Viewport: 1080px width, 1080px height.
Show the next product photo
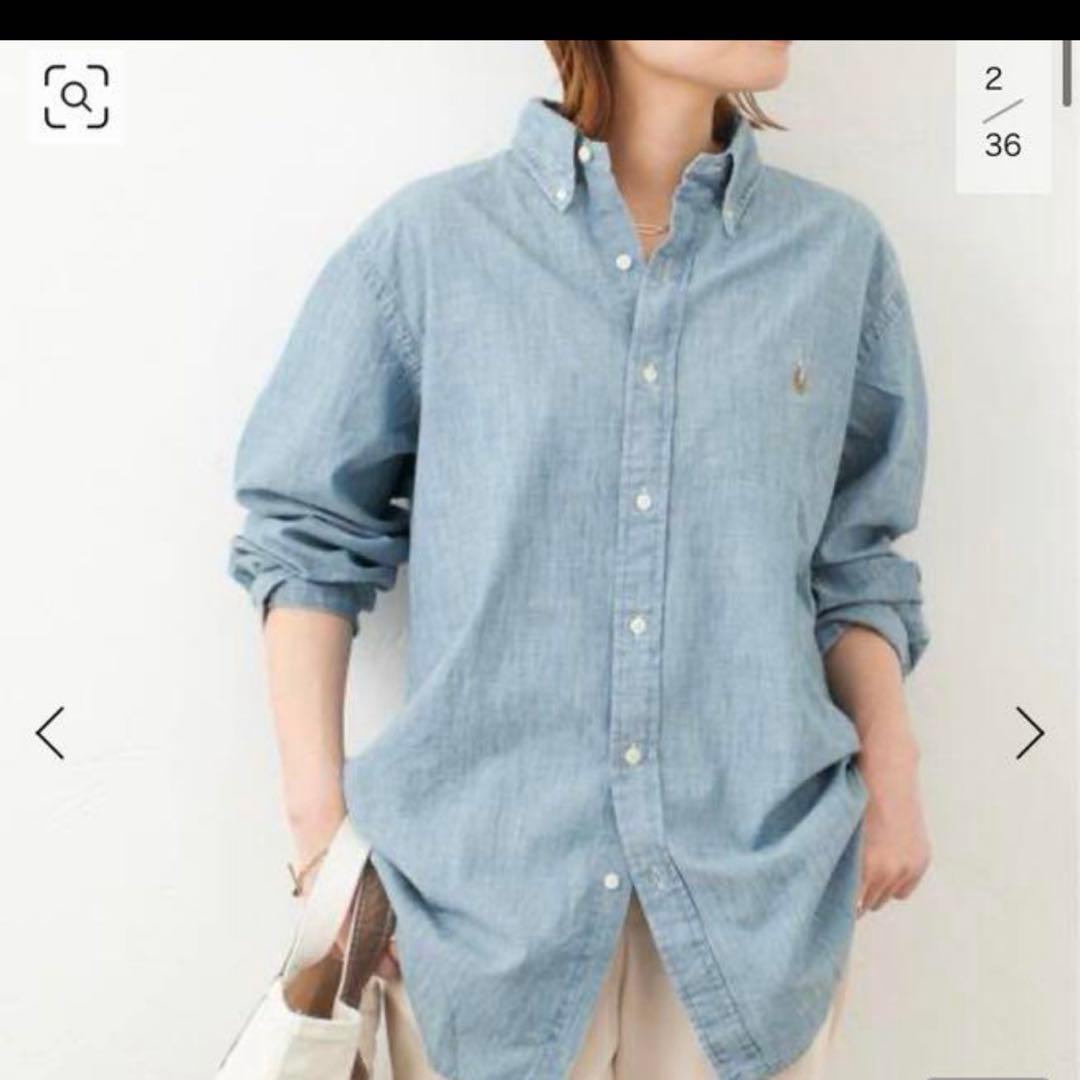point(1030,733)
